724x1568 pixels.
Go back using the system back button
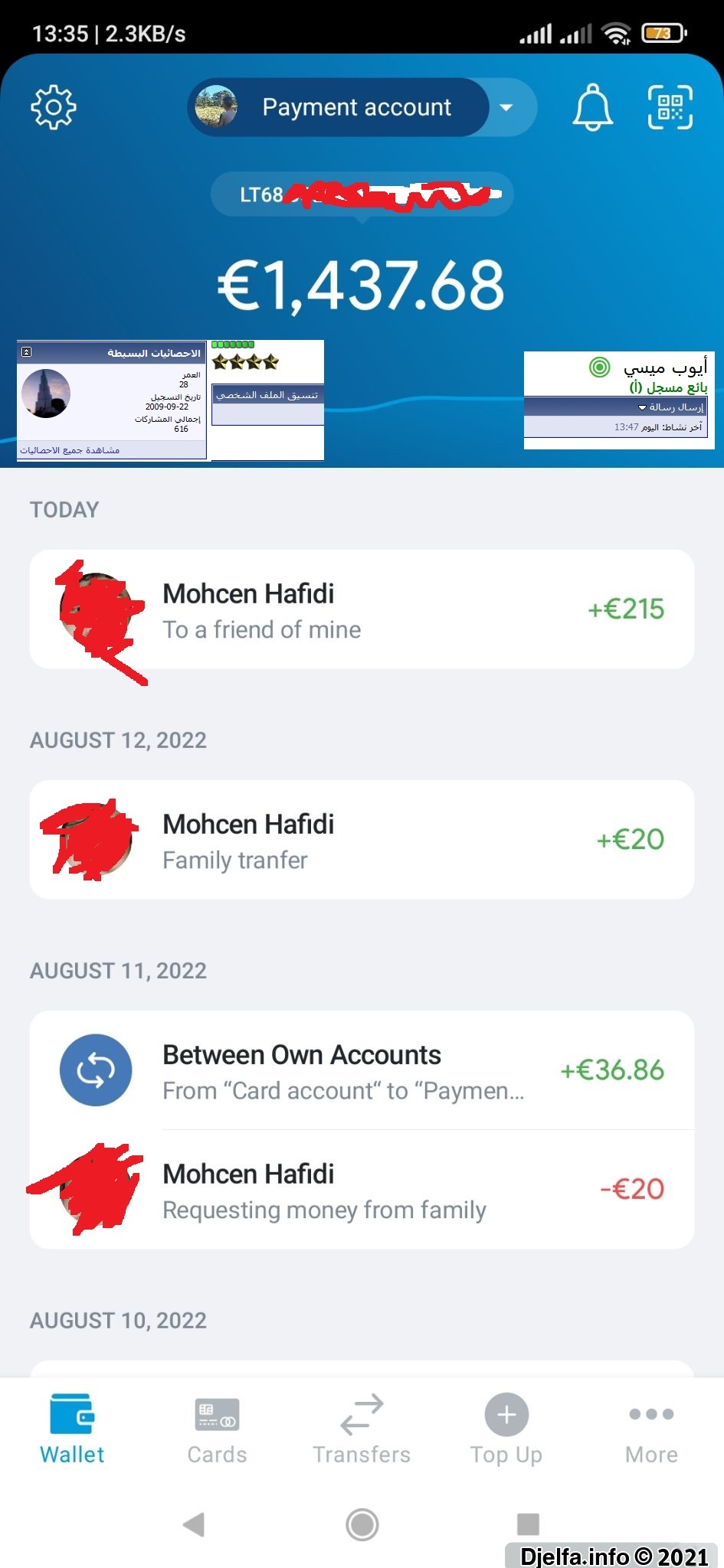[194, 1524]
